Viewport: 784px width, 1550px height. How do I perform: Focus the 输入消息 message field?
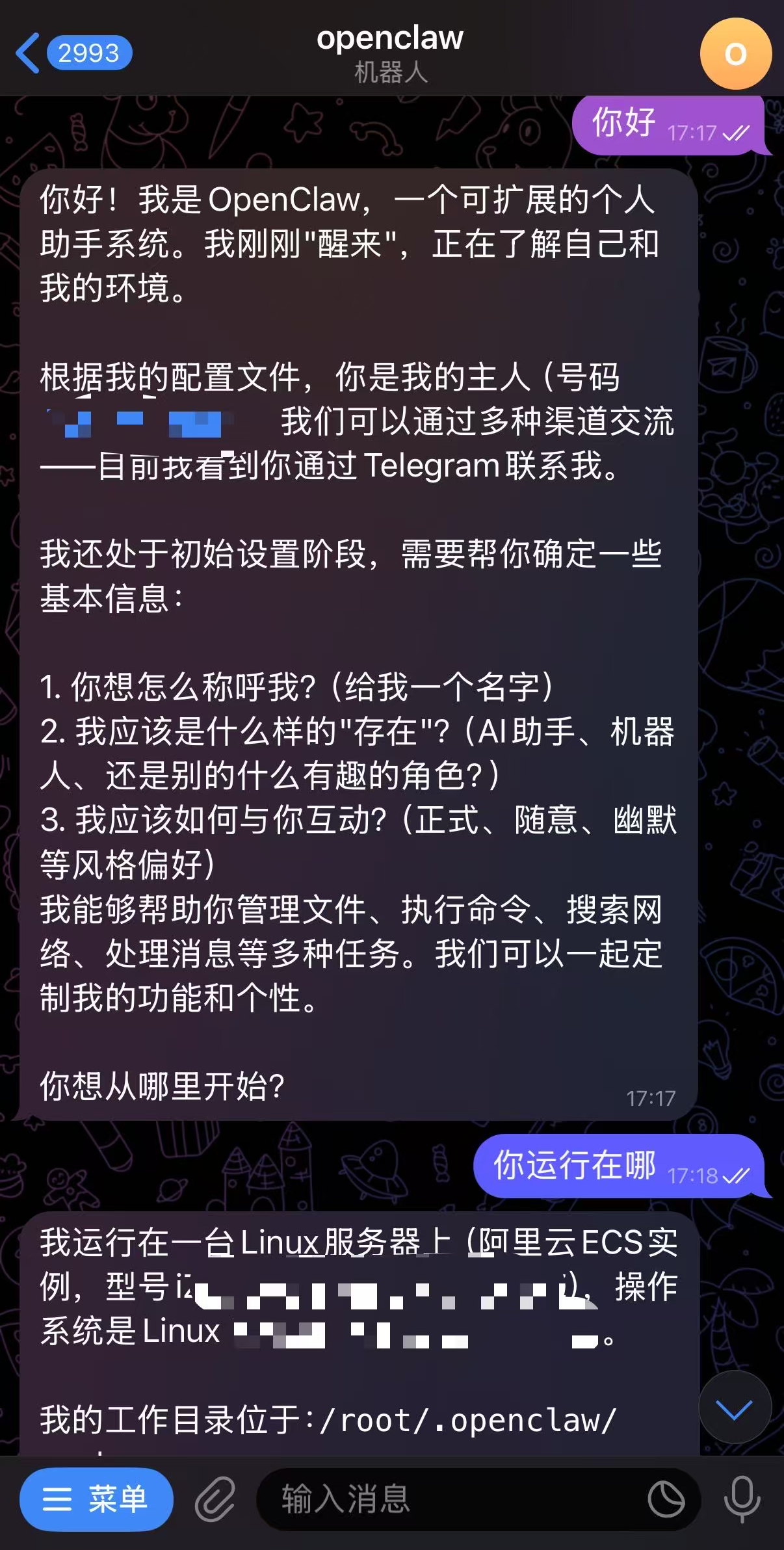click(x=449, y=1499)
